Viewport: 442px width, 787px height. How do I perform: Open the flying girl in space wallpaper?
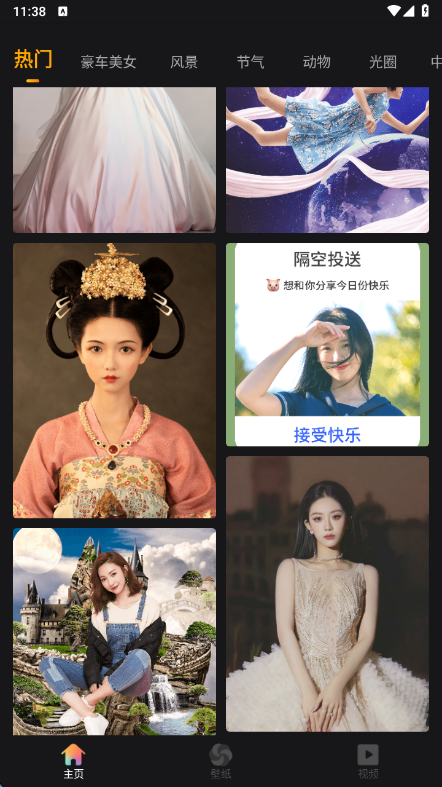(328, 160)
